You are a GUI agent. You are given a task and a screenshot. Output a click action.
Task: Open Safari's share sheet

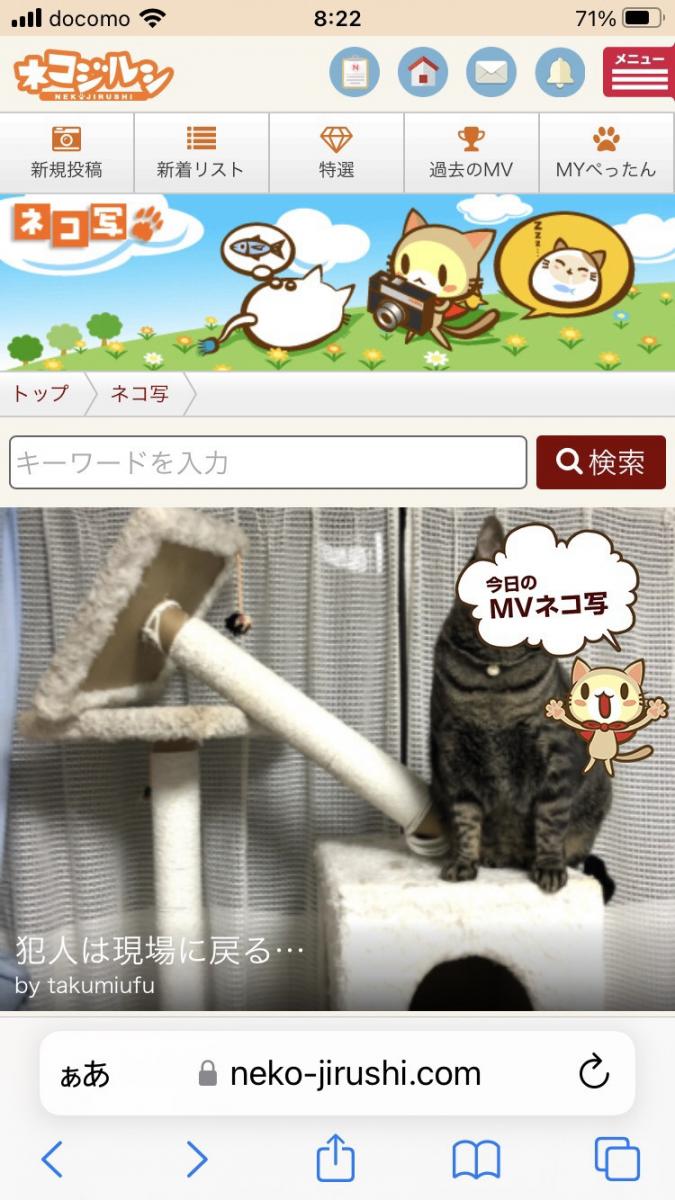pyautogui.click(x=336, y=1160)
